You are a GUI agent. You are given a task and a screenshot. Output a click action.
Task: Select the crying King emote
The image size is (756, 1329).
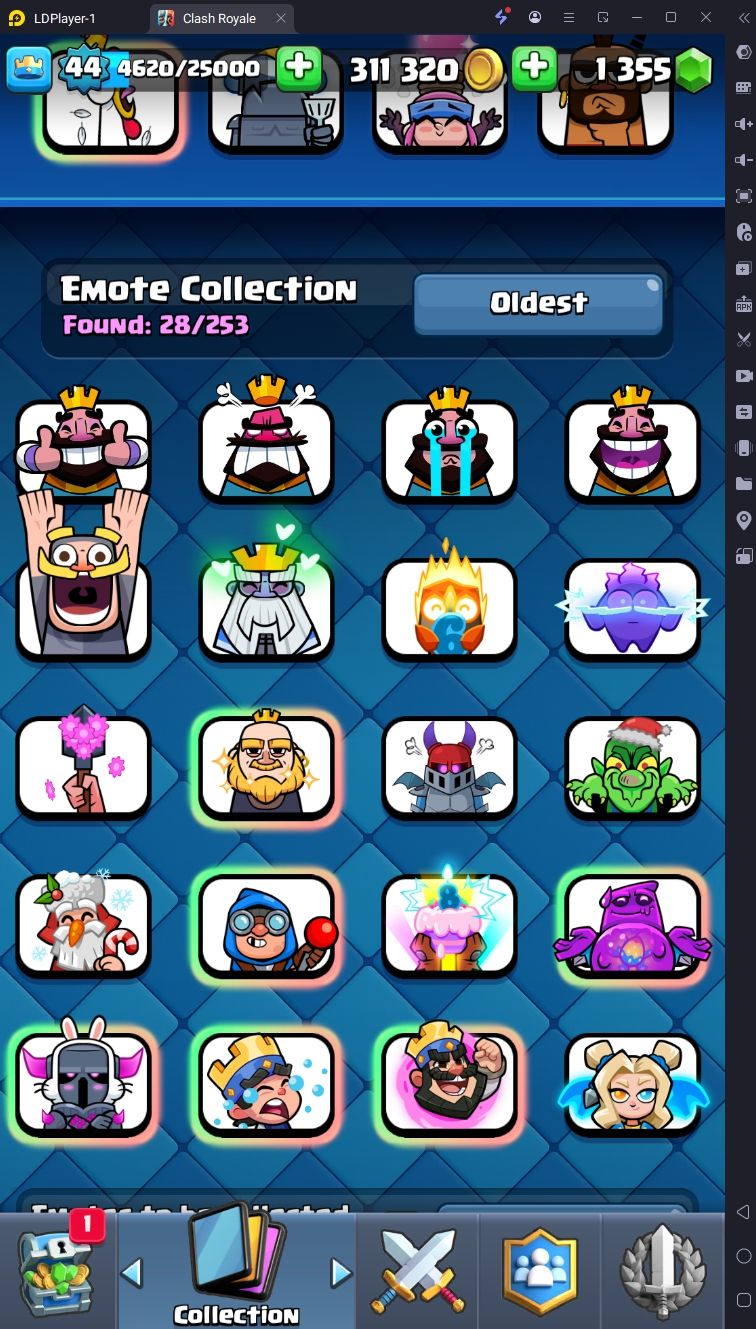449,448
